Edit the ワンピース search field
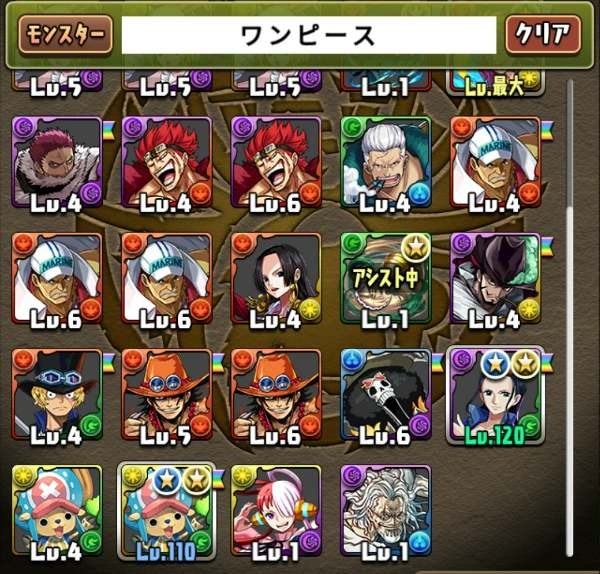The image size is (600, 574). point(308,36)
